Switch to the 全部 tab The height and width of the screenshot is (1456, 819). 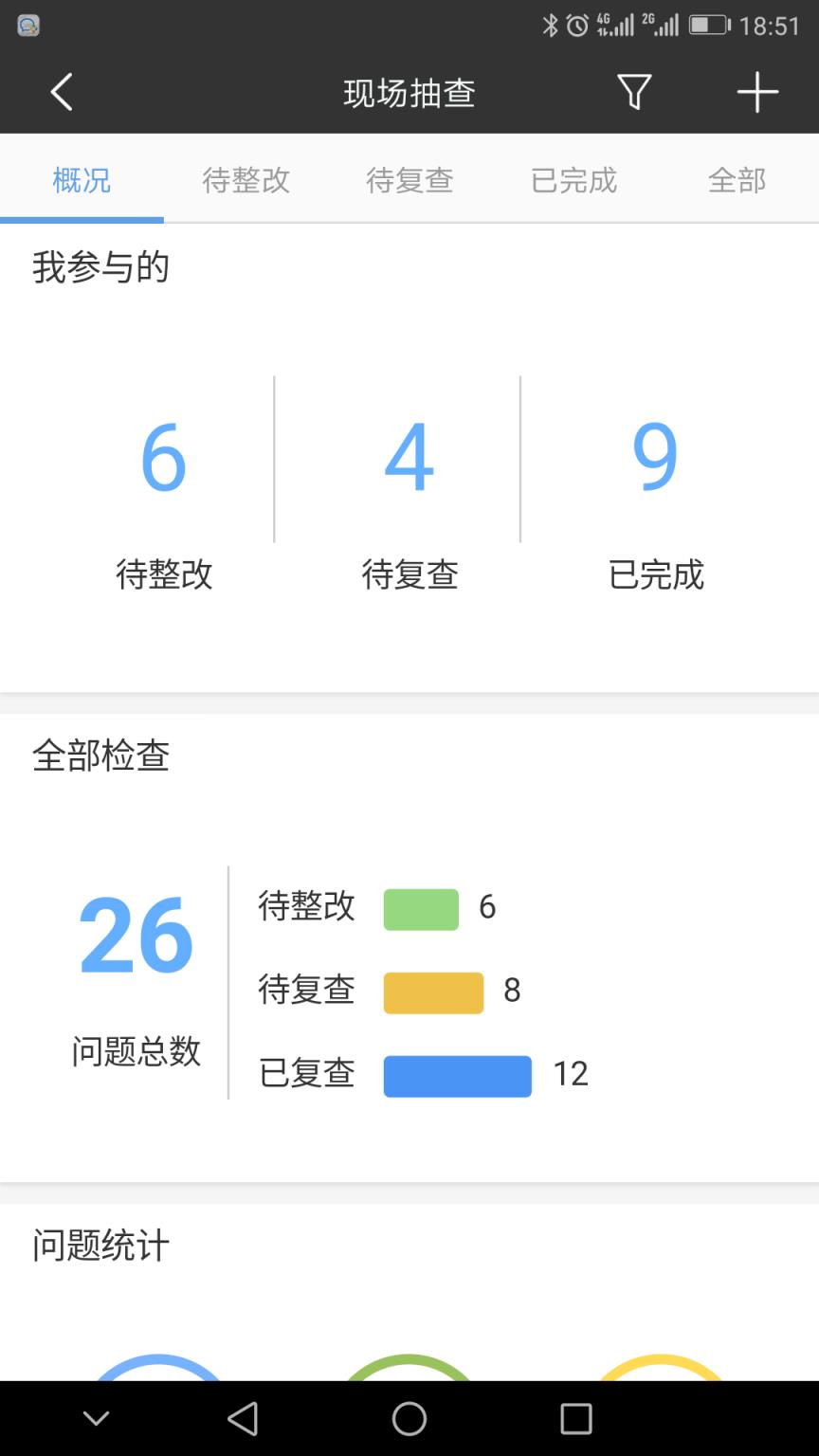click(737, 180)
